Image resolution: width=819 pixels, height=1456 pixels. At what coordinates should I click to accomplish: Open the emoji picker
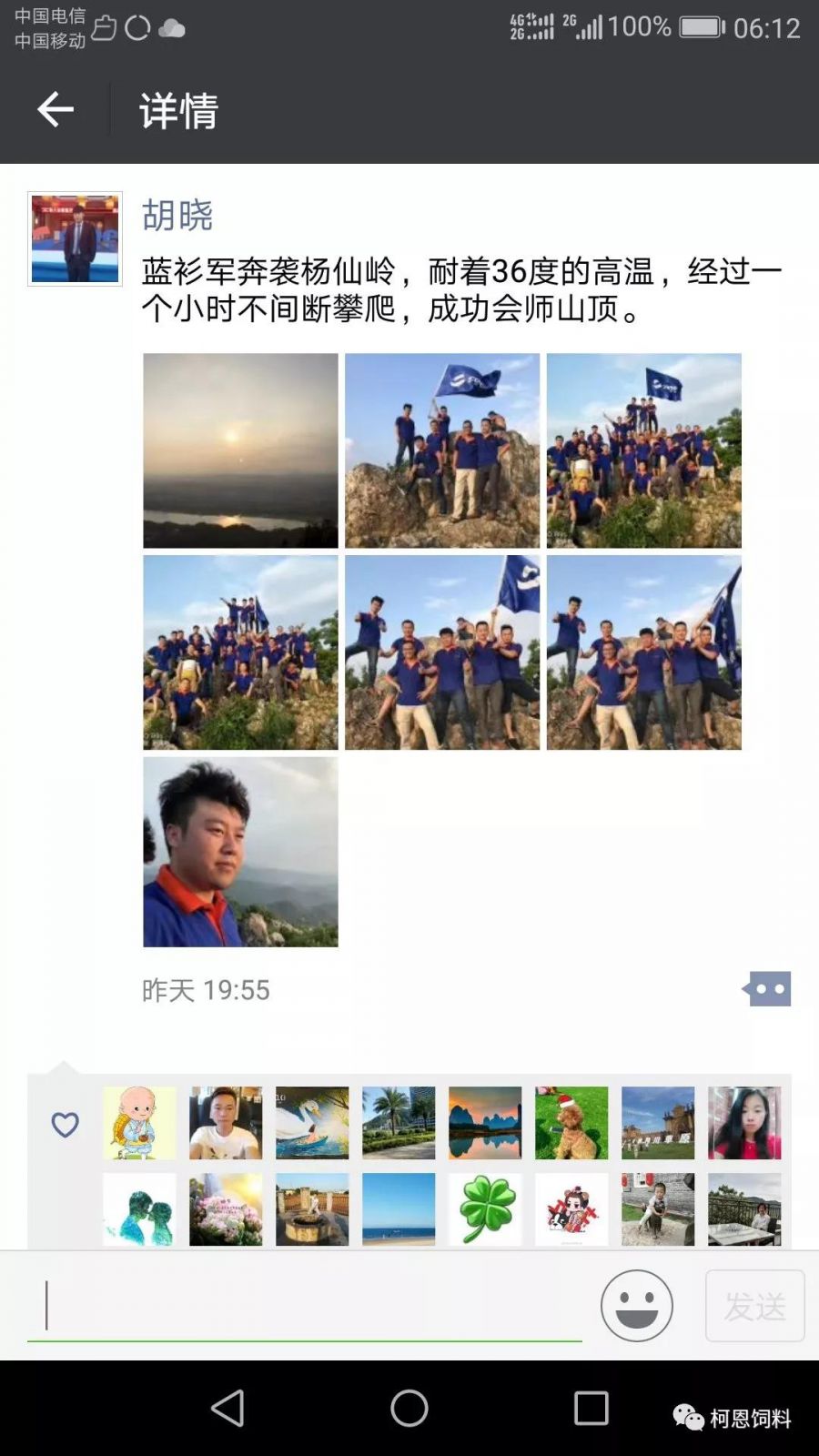point(636,1306)
